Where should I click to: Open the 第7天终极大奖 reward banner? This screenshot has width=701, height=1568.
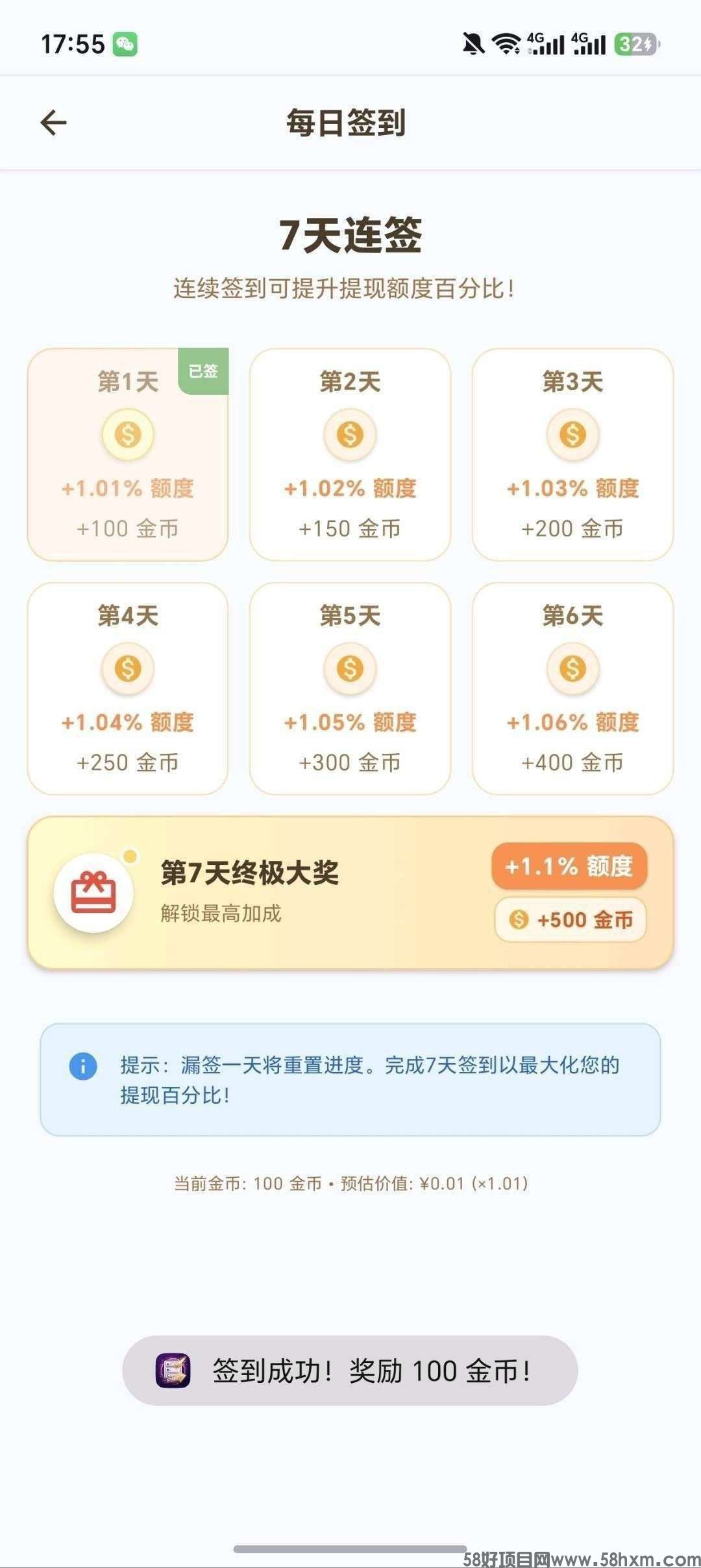point(350,893)
